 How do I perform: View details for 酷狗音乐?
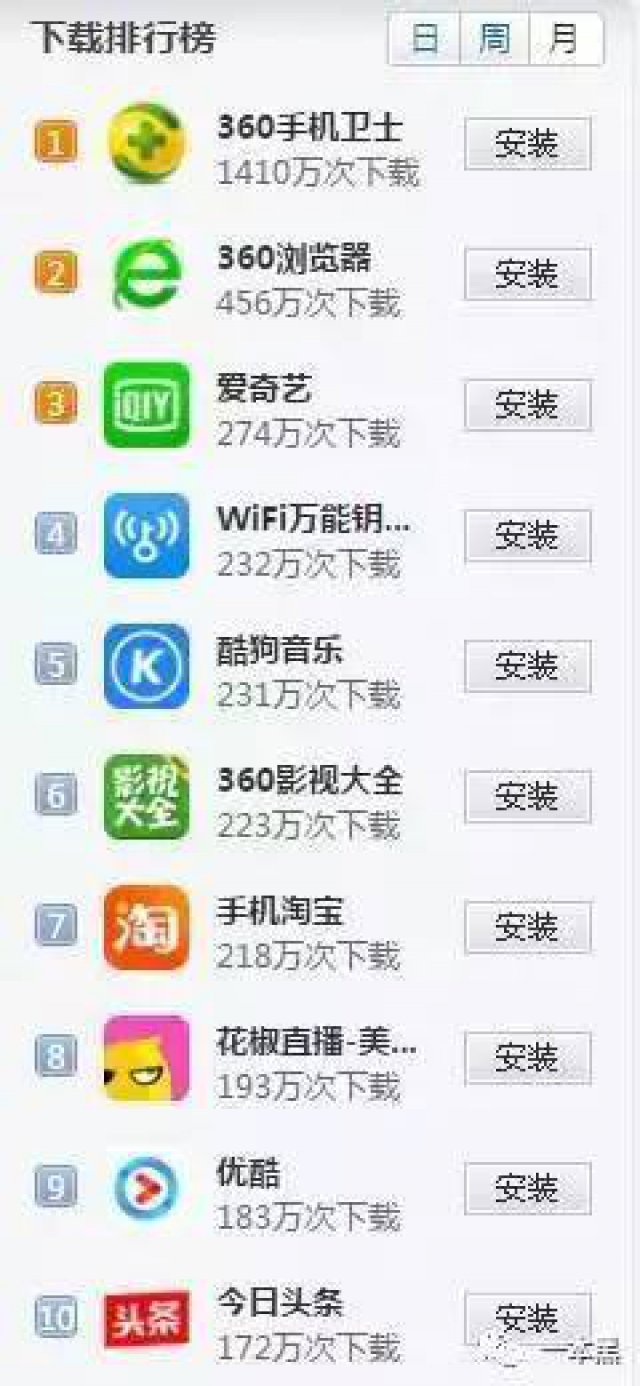coord(280,650)
